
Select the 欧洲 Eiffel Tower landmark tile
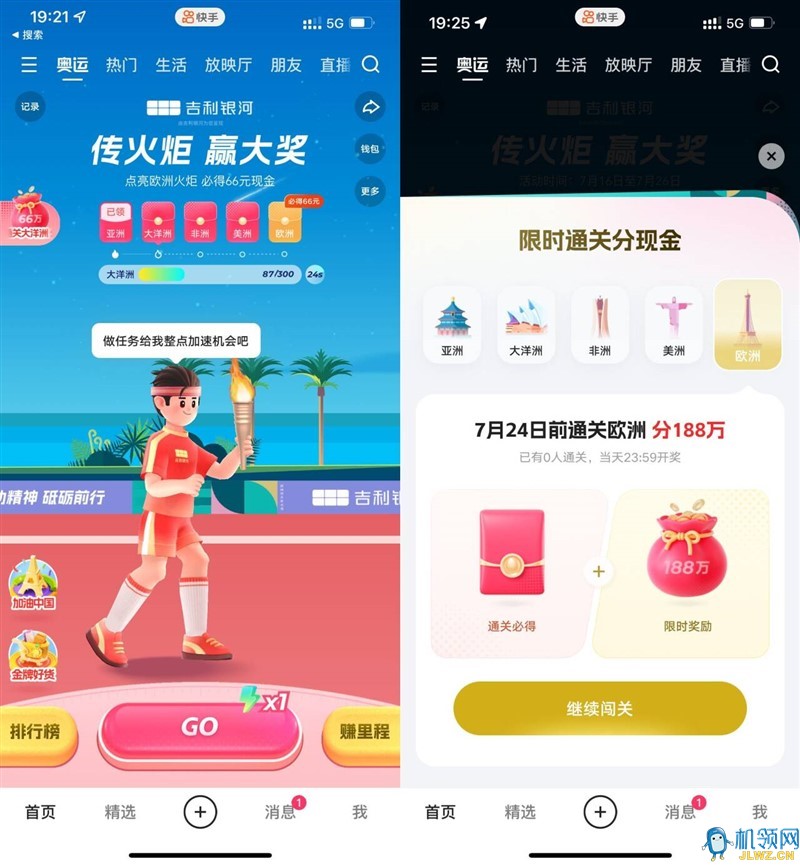point(747,324)
